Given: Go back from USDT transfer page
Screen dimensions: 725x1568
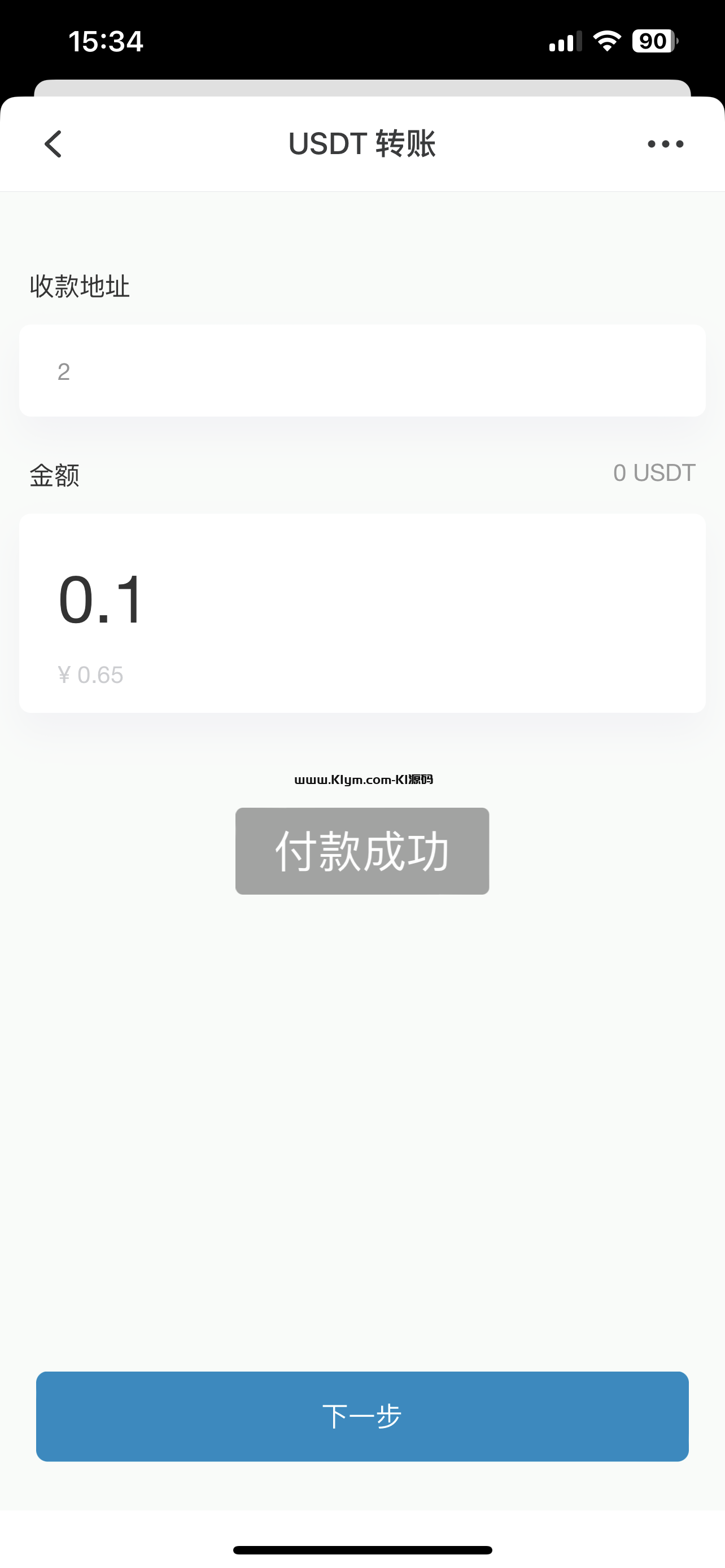Looking at the screenshot, I should click(54, 144).
